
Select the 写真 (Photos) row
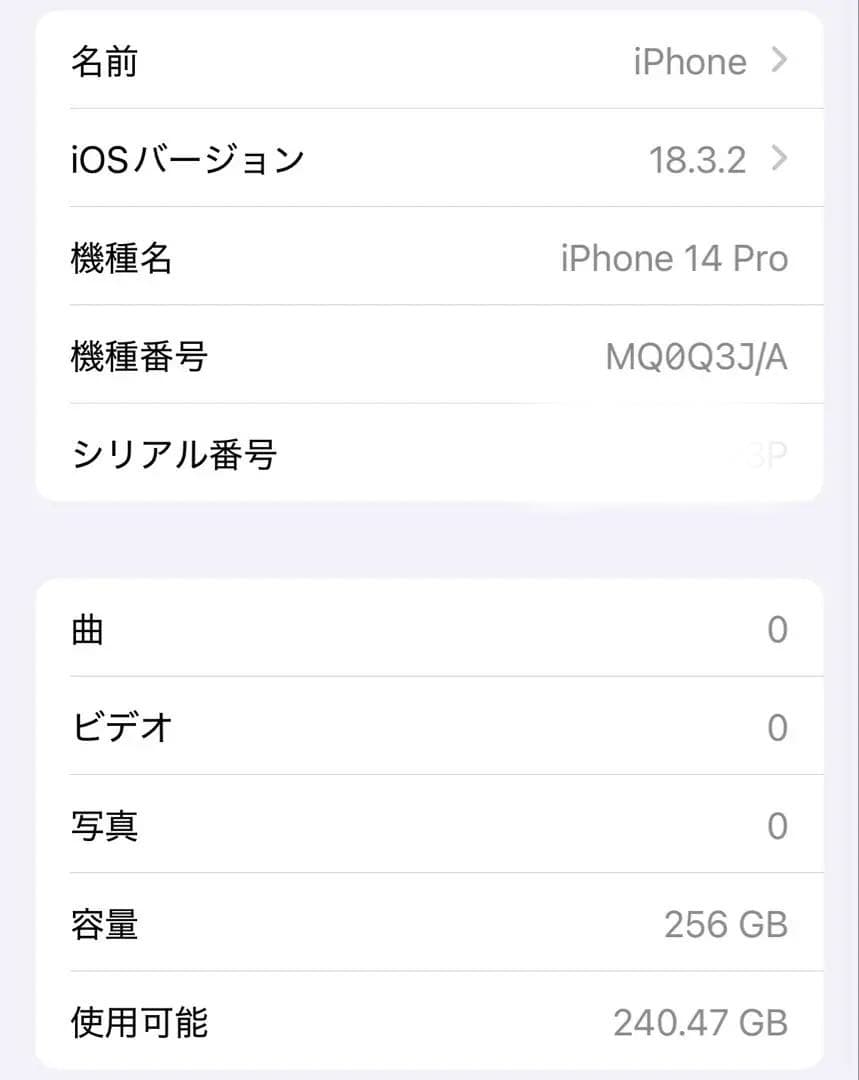point(430,825)
